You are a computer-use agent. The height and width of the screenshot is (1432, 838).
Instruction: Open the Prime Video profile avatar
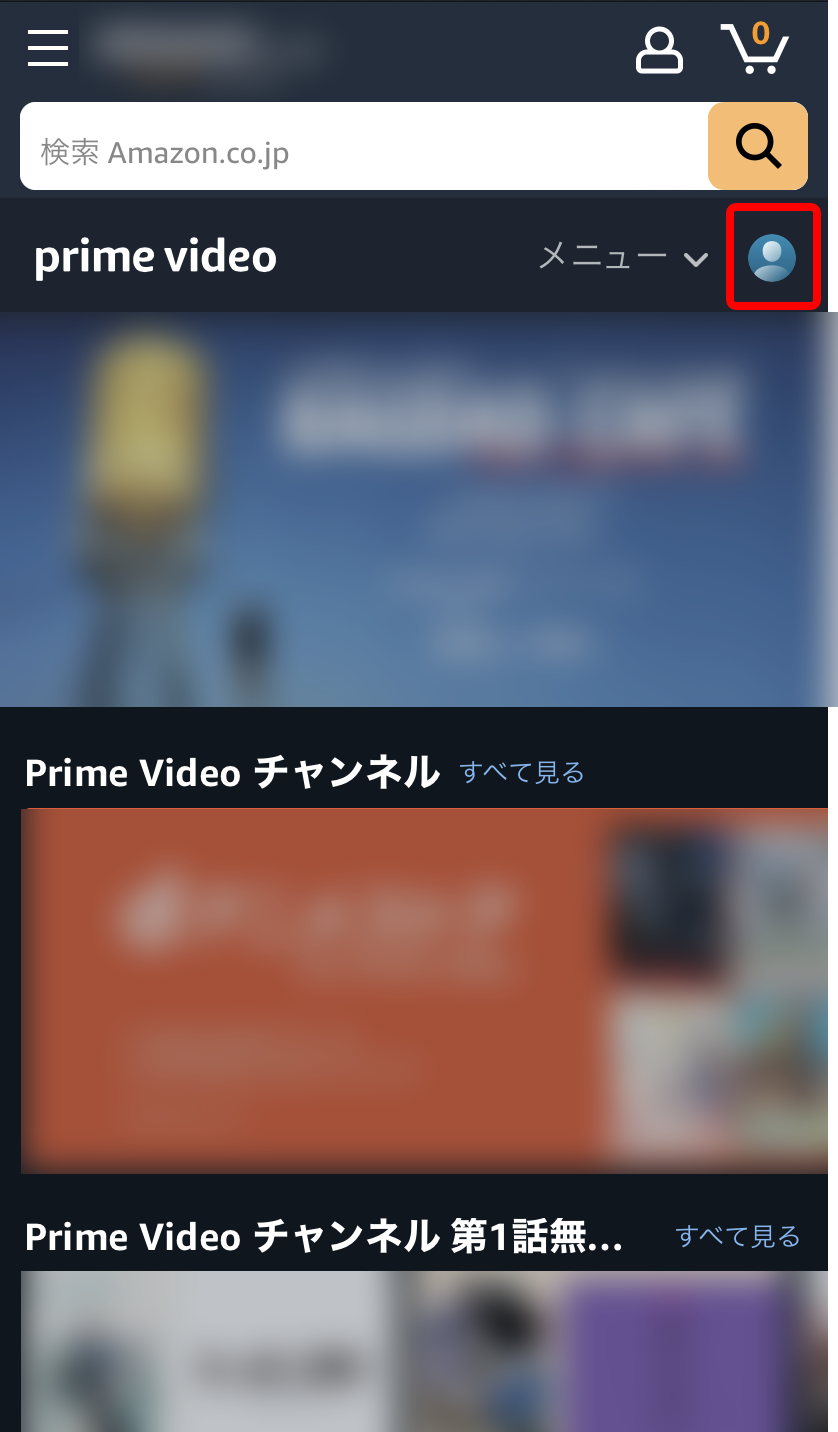(772, 258)
